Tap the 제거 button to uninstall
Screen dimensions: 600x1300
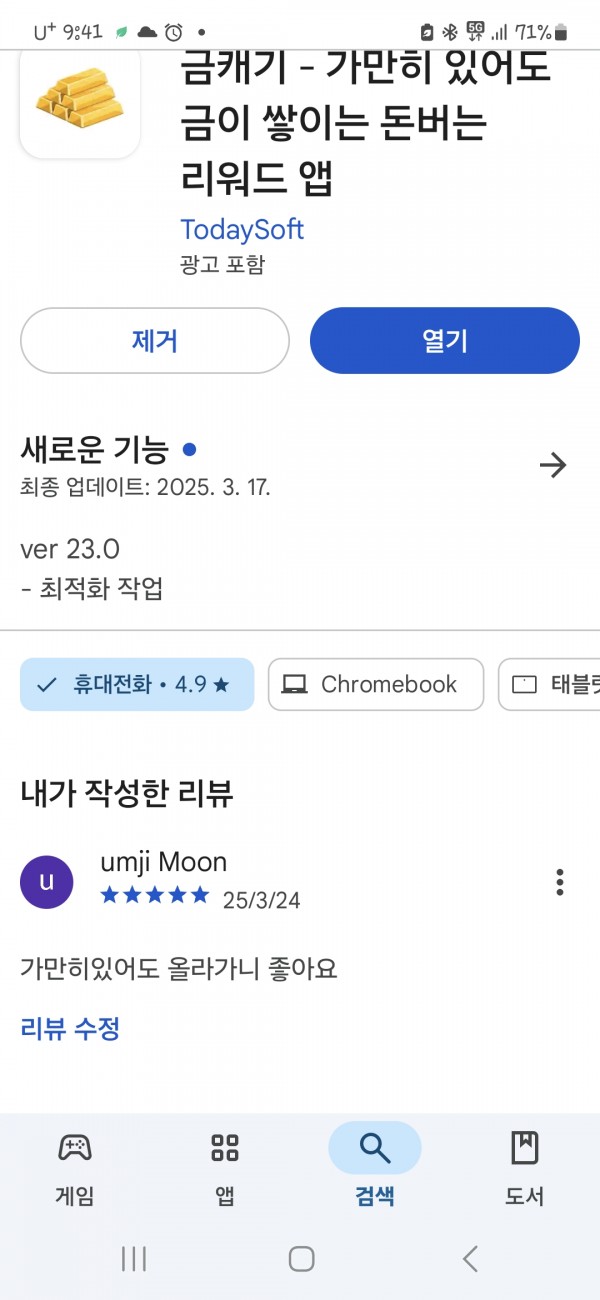point(155,341)
